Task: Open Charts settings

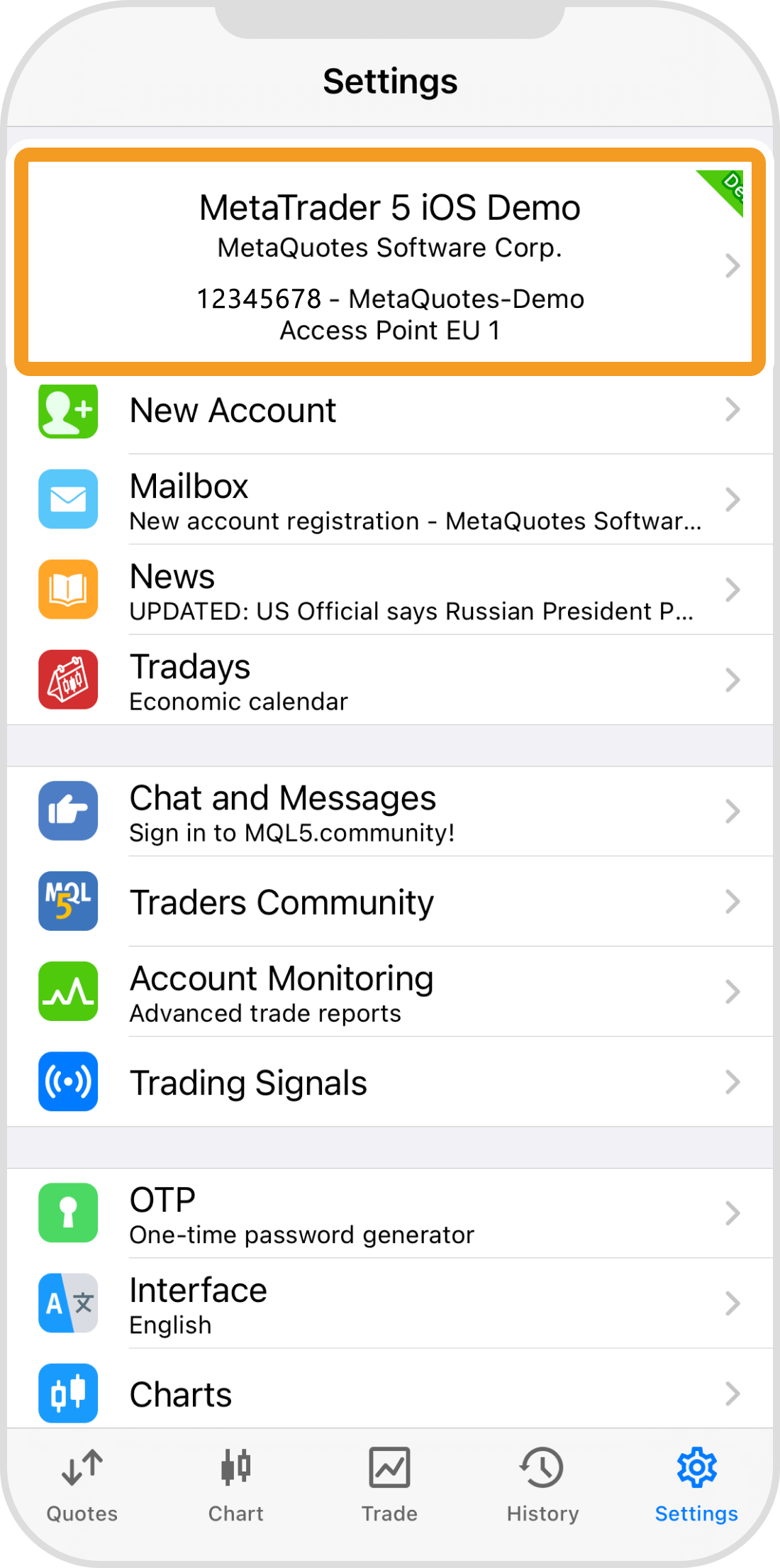Action: (390, 1393)
